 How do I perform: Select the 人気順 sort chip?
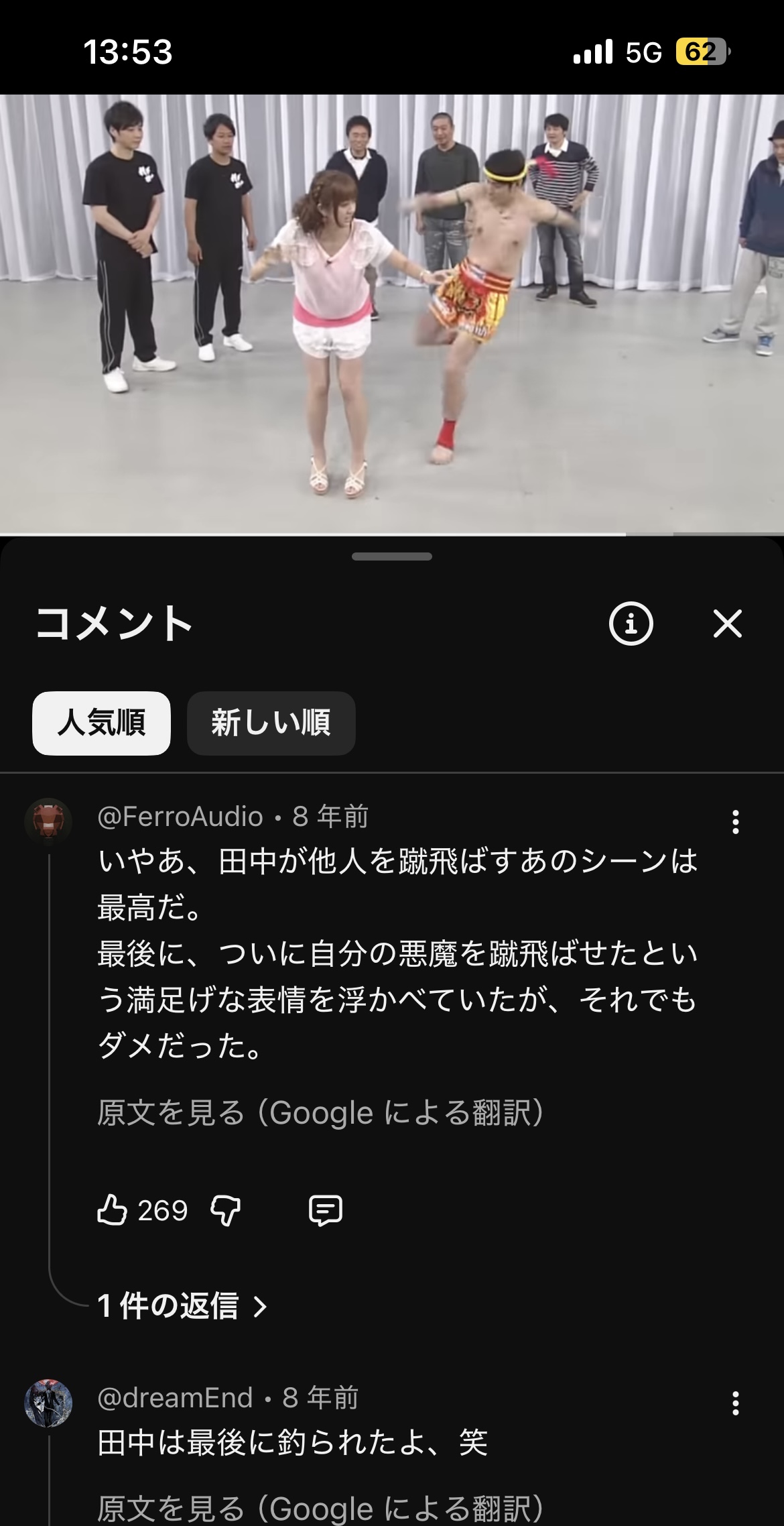(101, 723)
